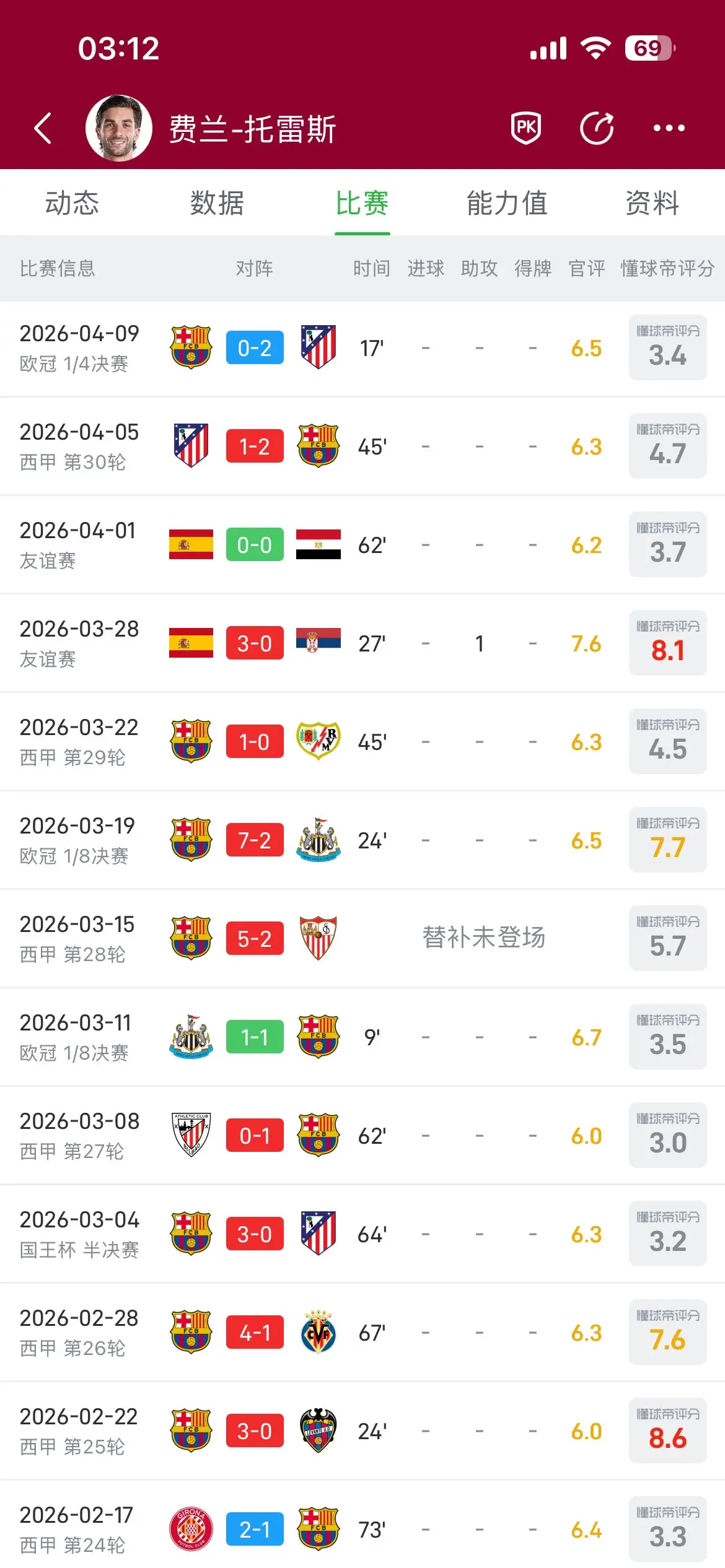Tap Ferran Torres's profile photo
The image size is (725, 1568).
(118, 128)
